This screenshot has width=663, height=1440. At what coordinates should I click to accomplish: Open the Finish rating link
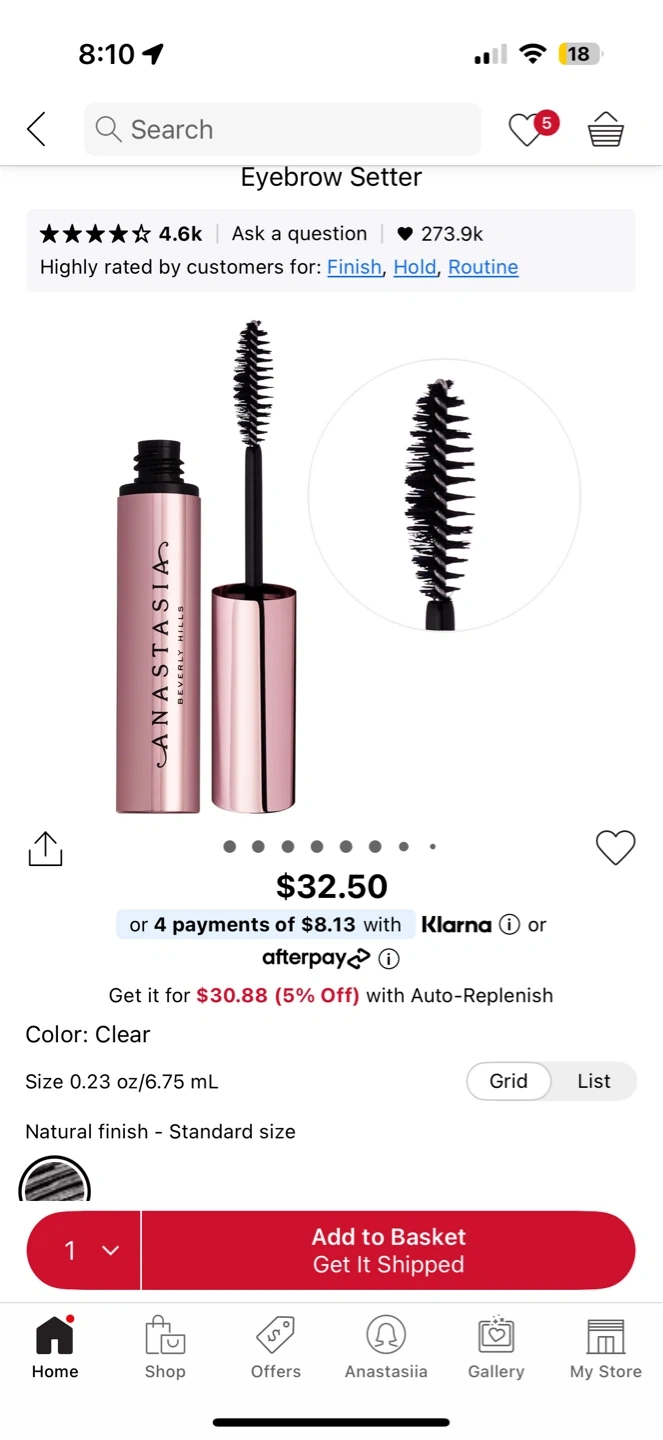point(354,267)
